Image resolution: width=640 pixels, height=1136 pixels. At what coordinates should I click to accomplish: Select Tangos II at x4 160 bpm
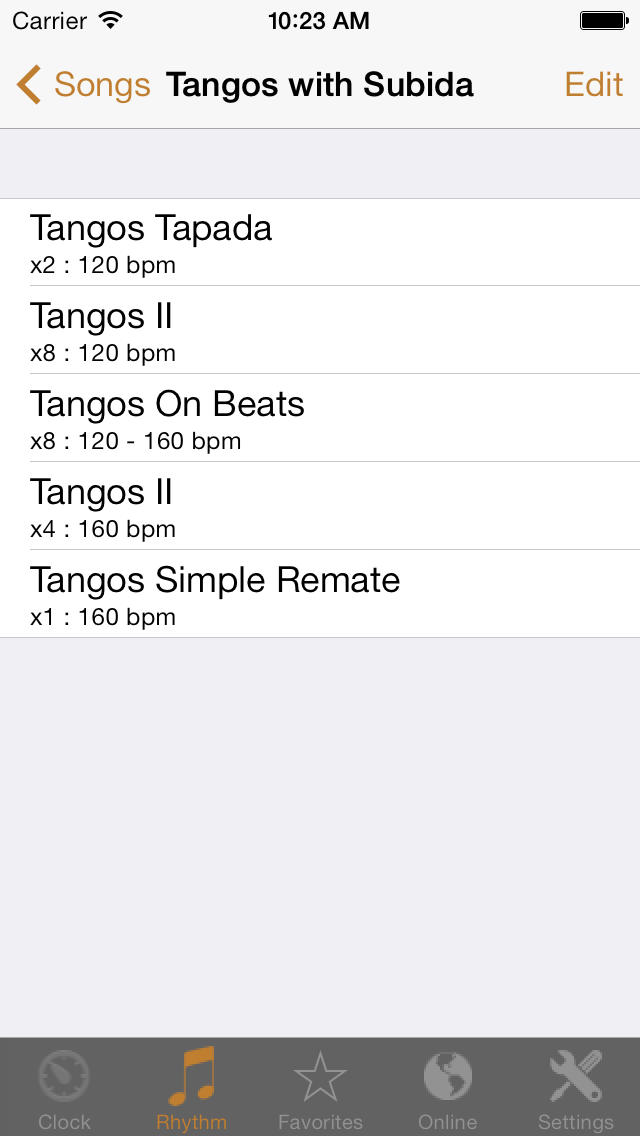point(320,506)
